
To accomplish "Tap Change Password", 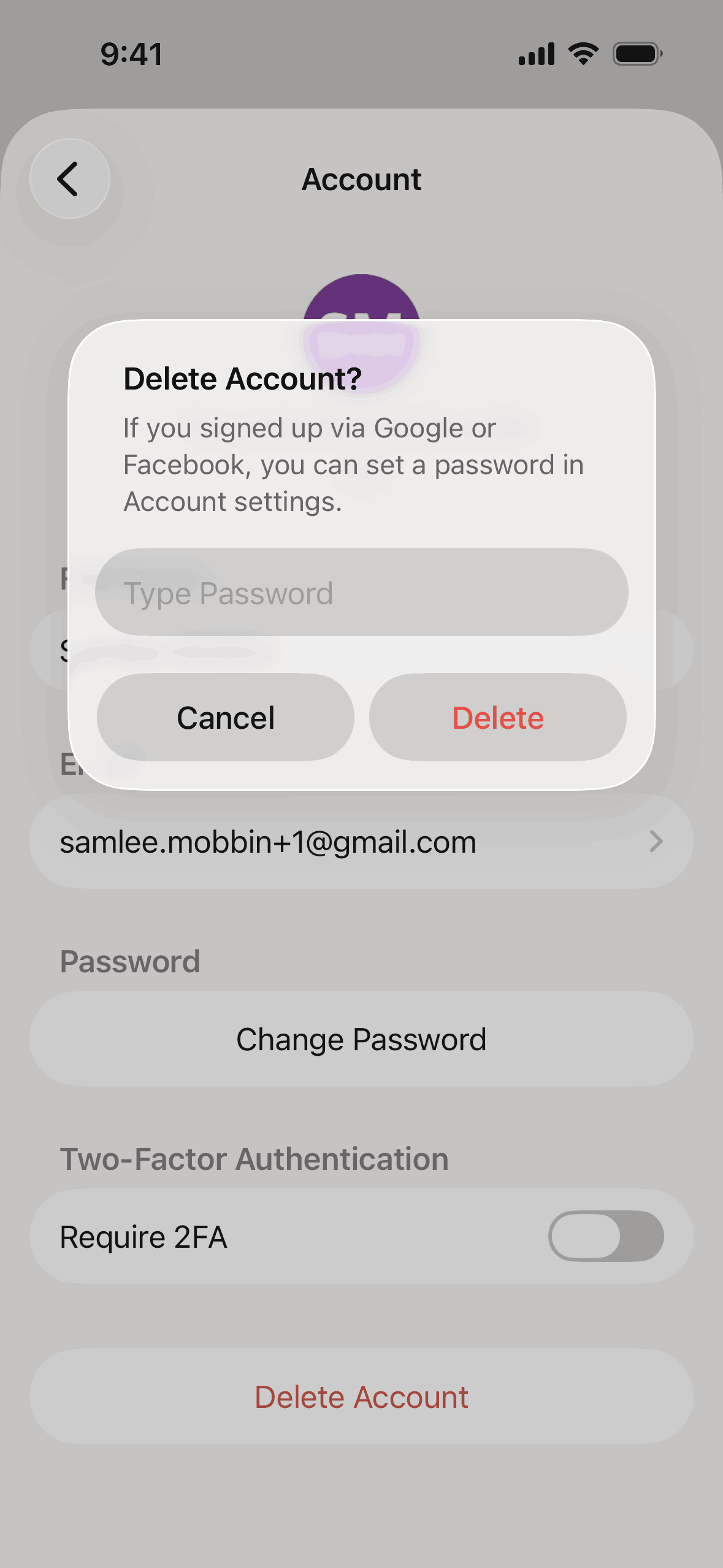I will [361, 1039].
